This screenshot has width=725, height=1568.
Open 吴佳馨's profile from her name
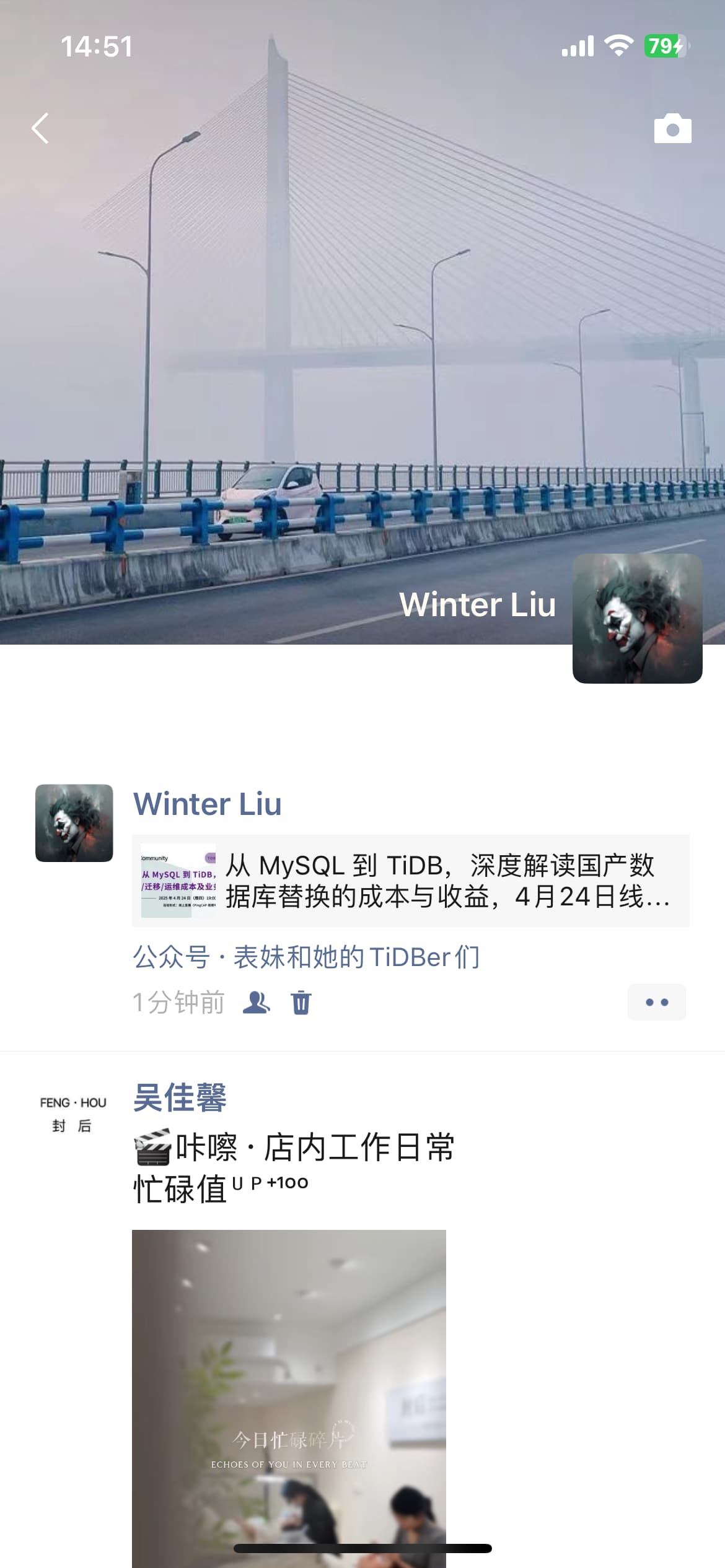(180, 1098)
